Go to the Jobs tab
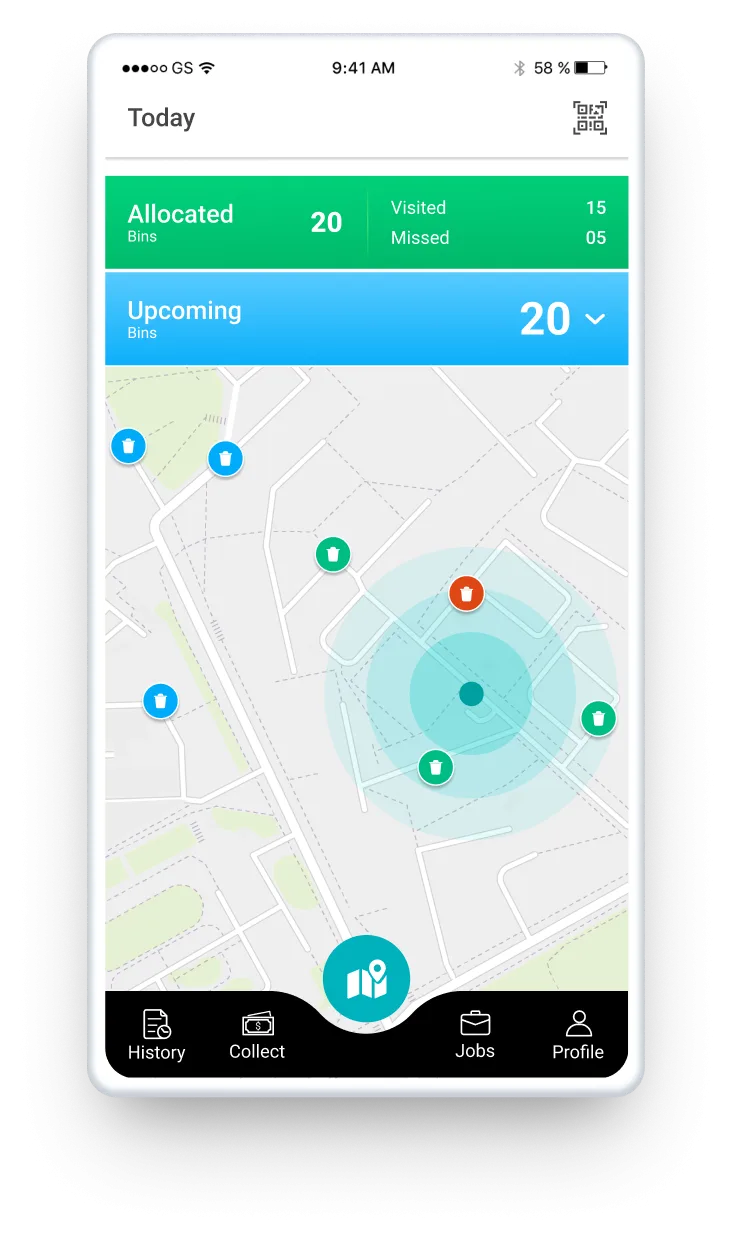The image size is (732, 1238). click(475, 1036)
